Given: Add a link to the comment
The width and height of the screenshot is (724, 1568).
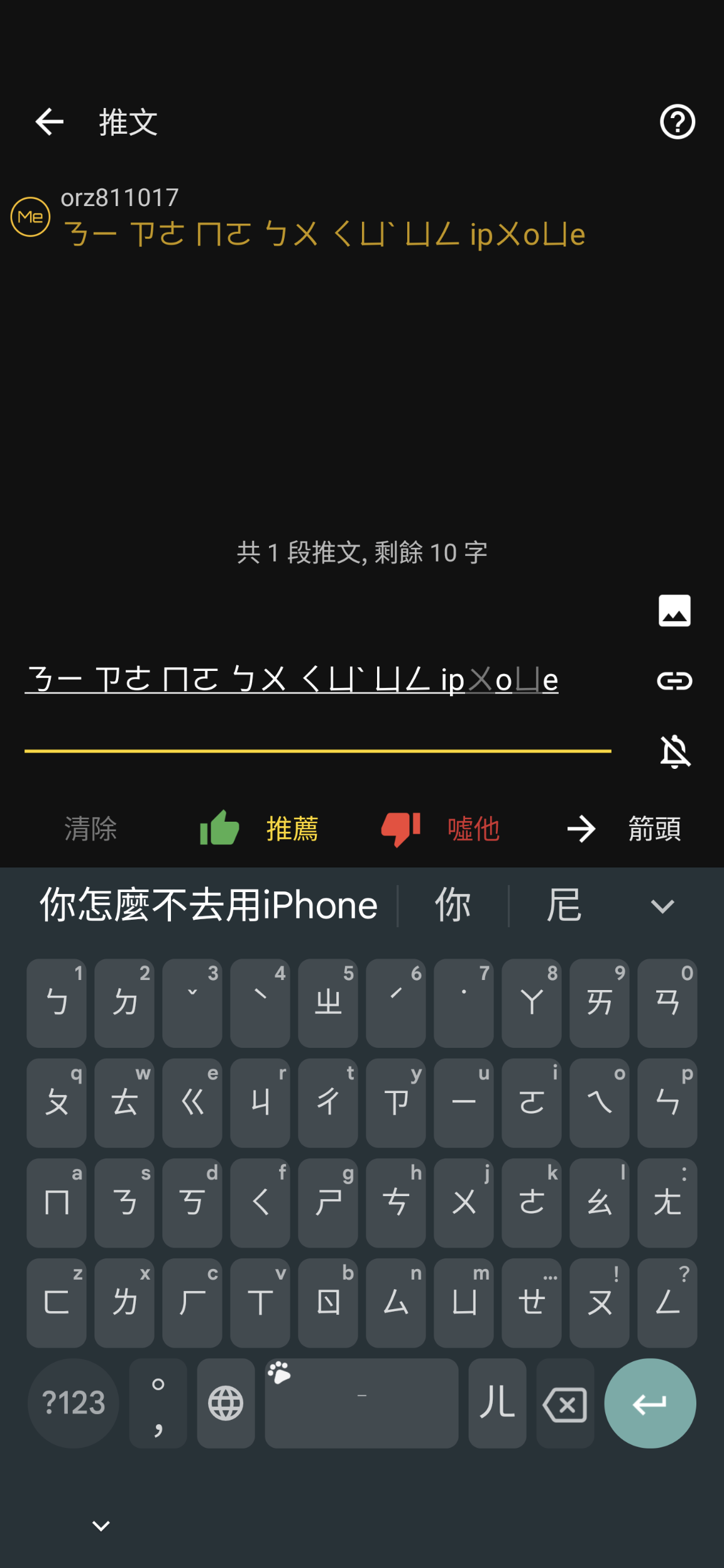Looking at the screenshot, I should point(674,681).
